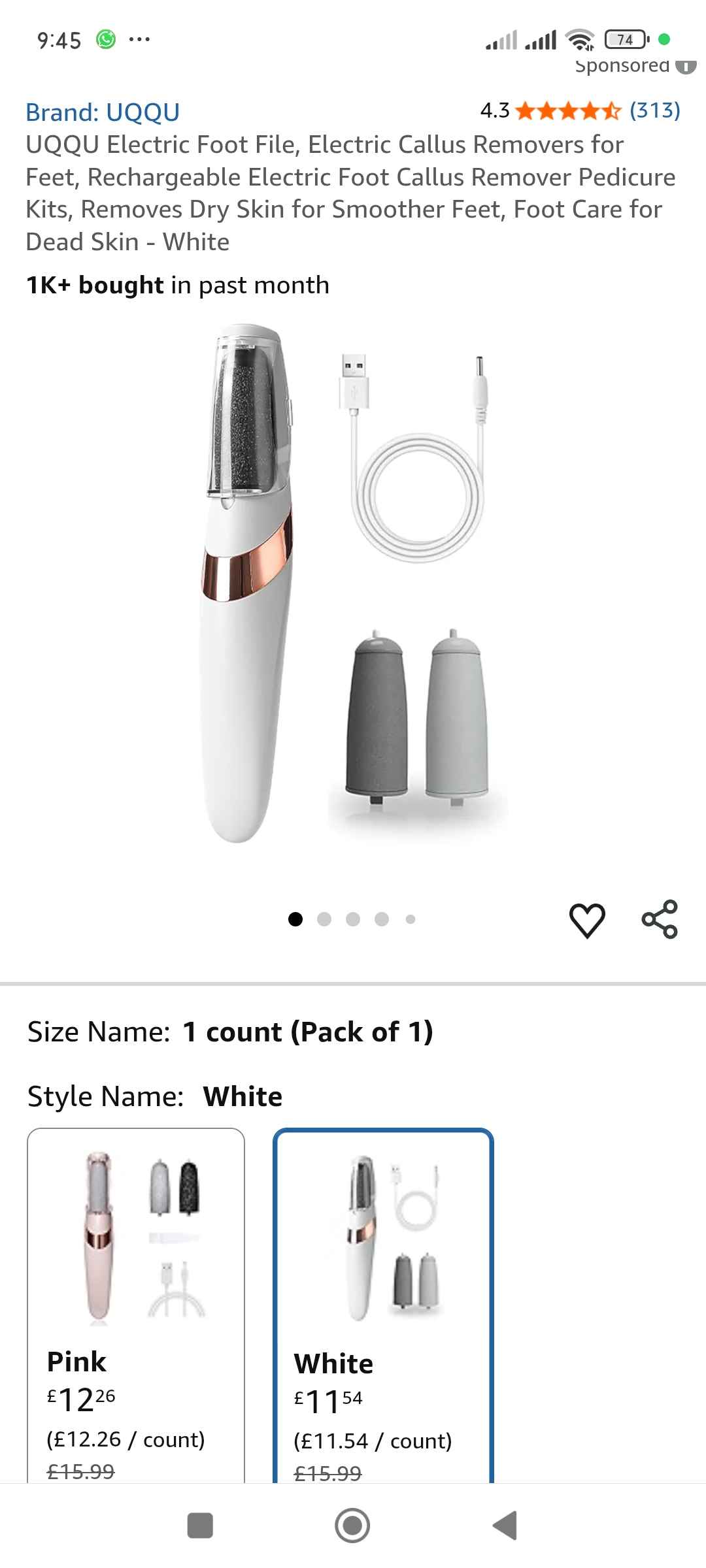The image size is (706, 1568).
Task: Open the UQQU brand link
Action: tap(103, 112)
